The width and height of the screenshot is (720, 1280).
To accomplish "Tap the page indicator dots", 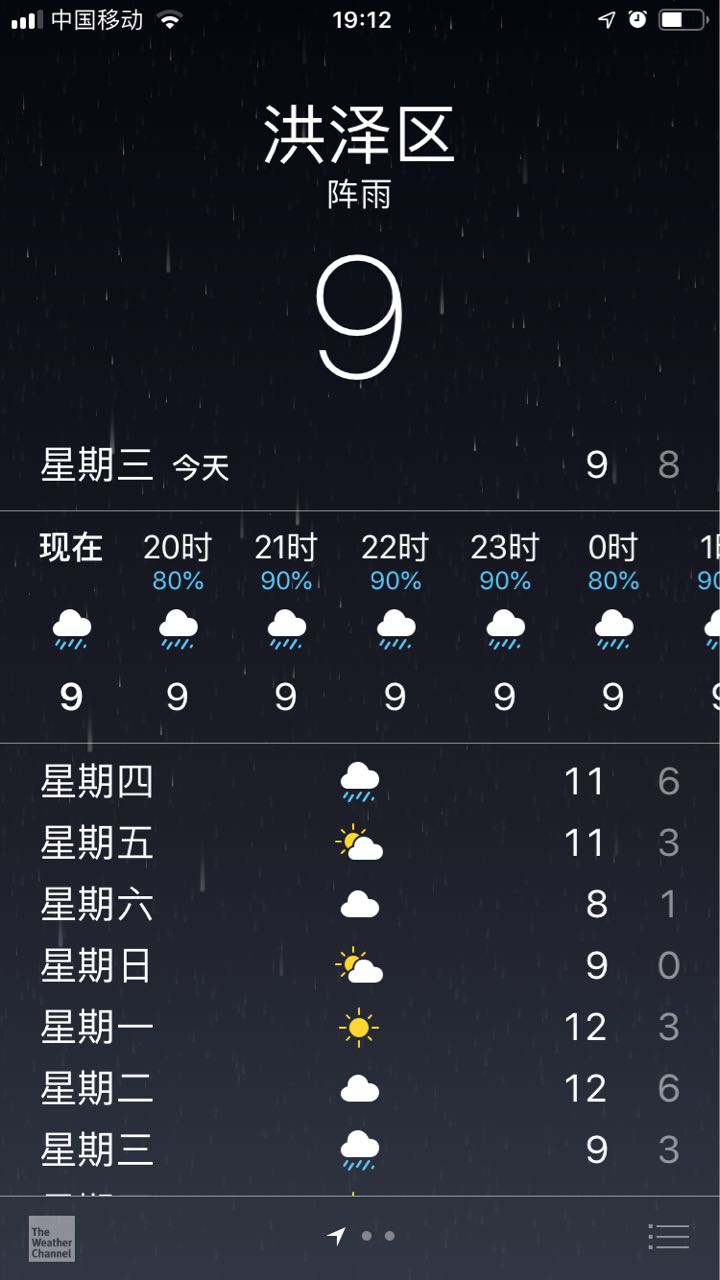I will click(361, 1236).
